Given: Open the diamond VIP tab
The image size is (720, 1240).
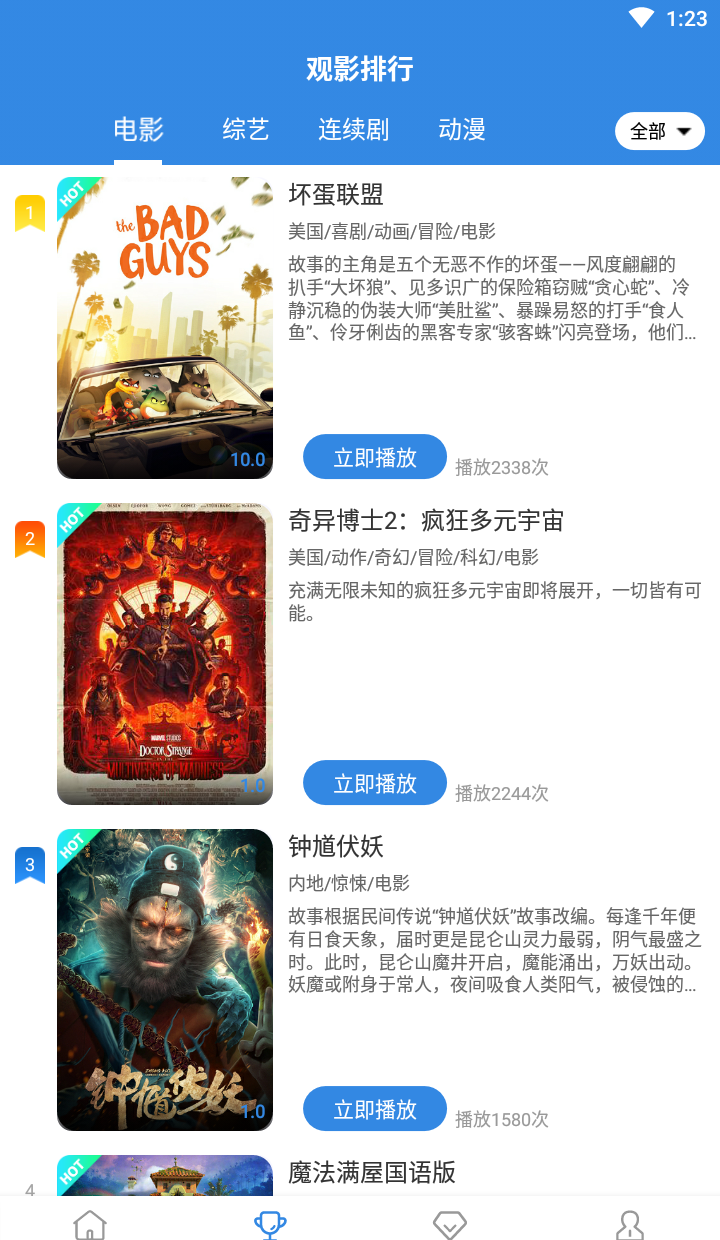Looking at the screenshot, I should pyautogui.click(x=450, y=1222).
